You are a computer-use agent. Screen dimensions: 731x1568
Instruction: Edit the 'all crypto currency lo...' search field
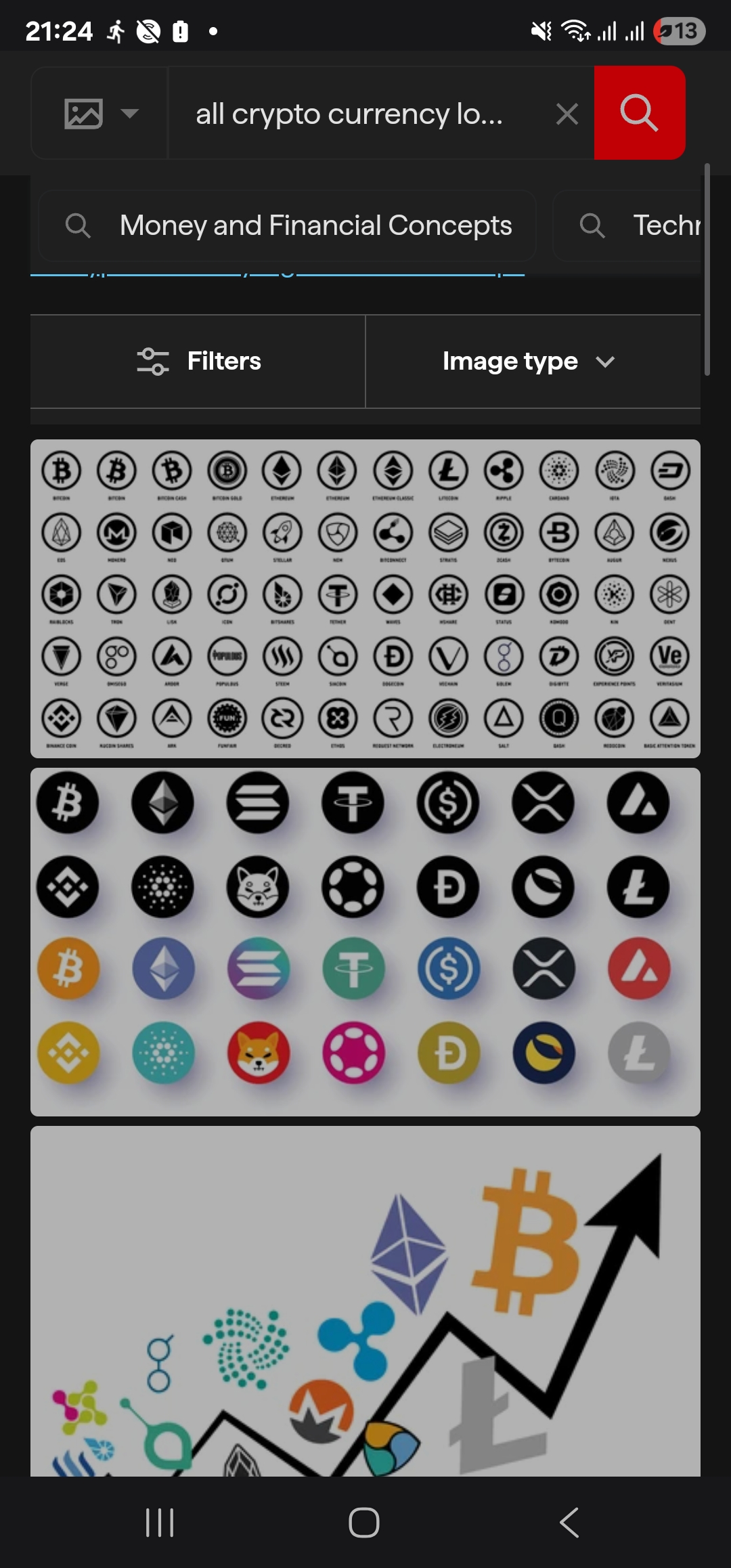(359, 113)
